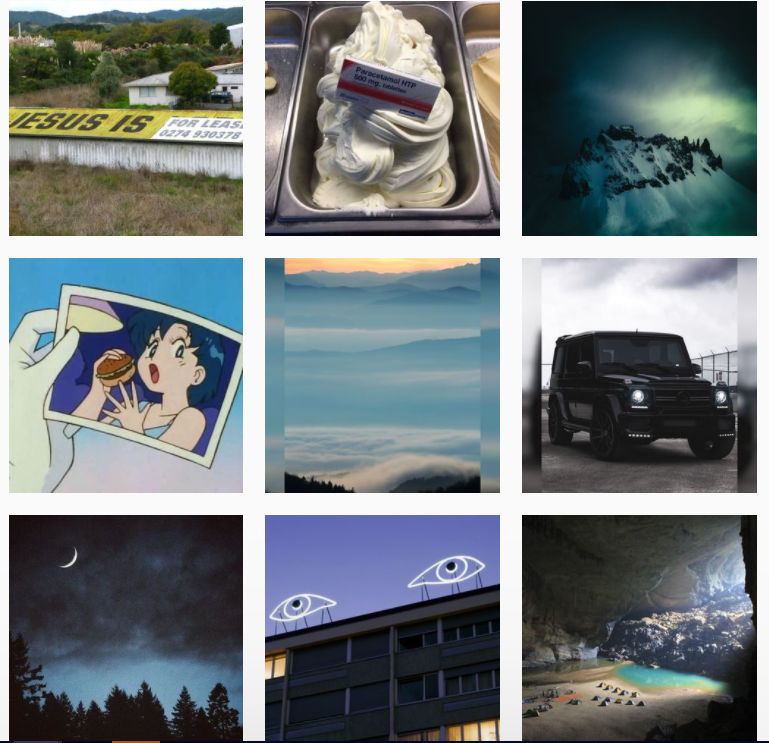Open the cave with turquoise pool photo

point(639,628)
